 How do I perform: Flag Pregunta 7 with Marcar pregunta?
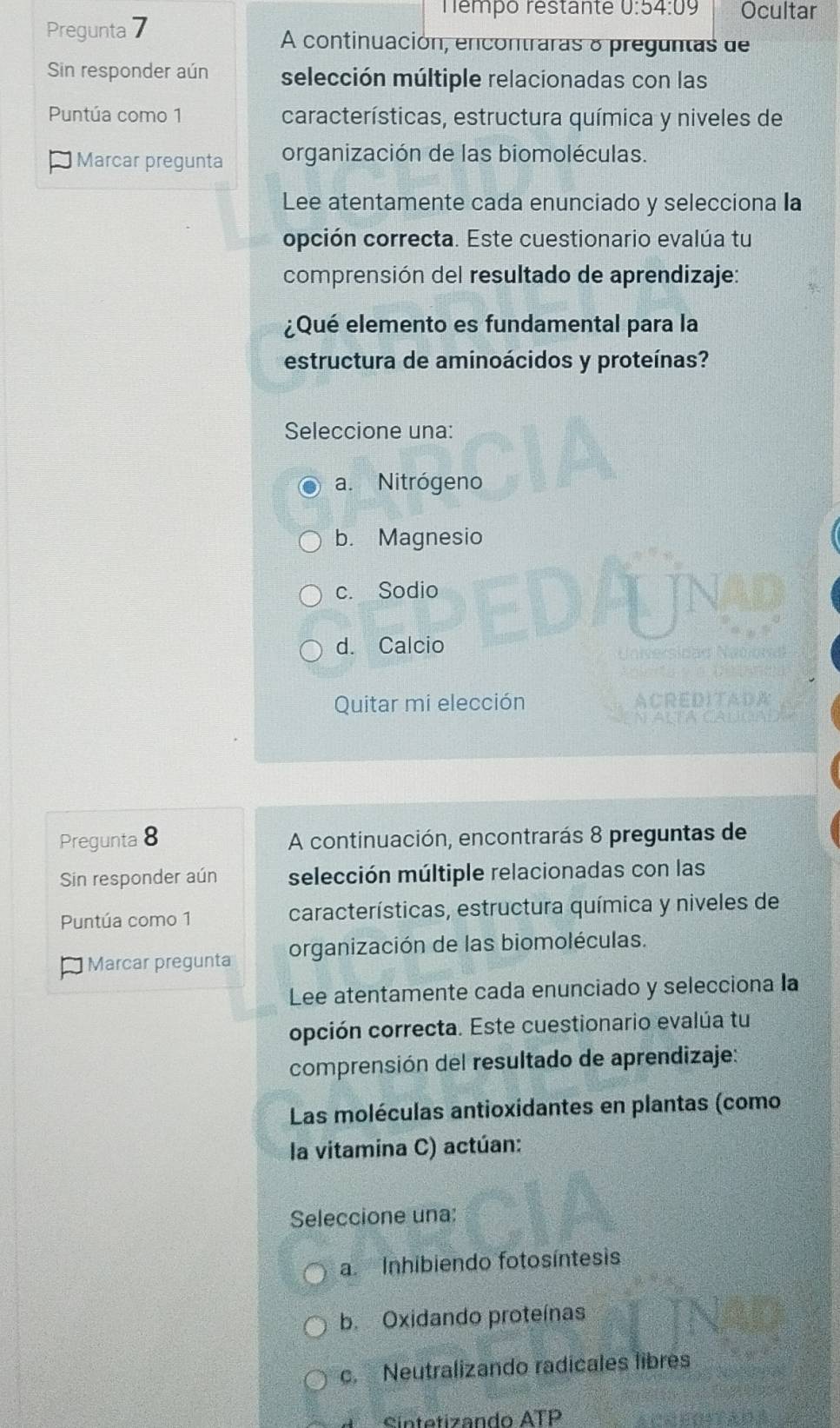(x=139, y=161)
